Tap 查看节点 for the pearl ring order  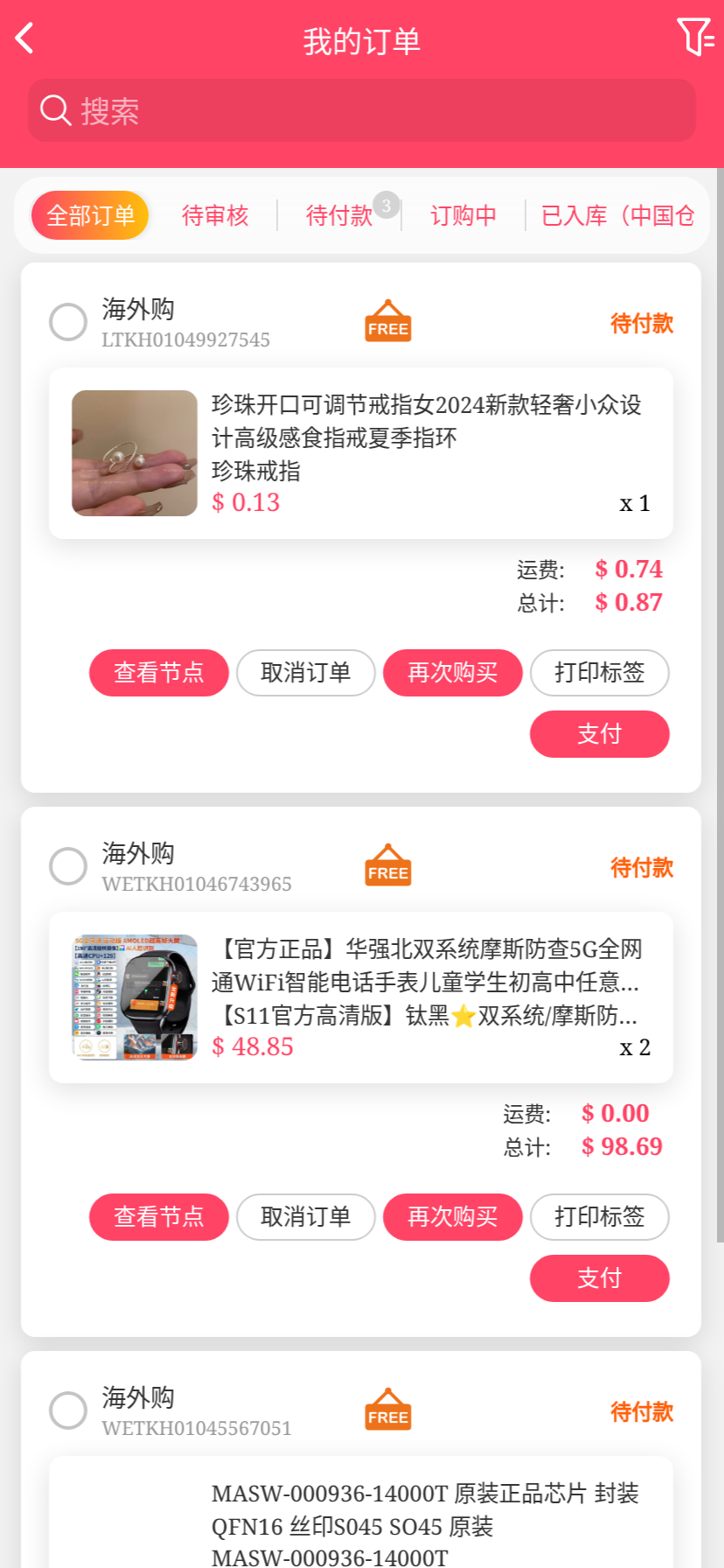point(159,673)
